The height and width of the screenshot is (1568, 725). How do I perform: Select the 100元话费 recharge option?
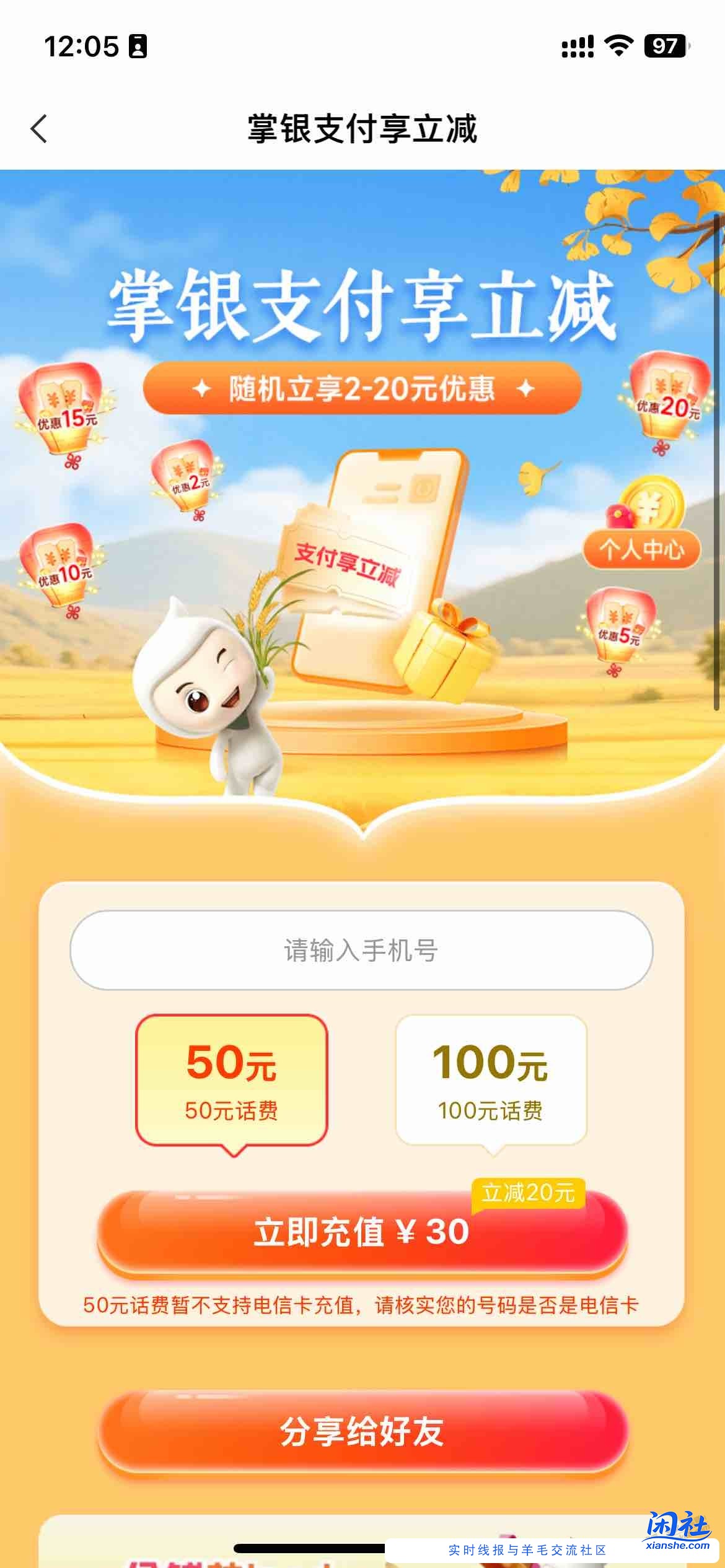(493, 1081)
